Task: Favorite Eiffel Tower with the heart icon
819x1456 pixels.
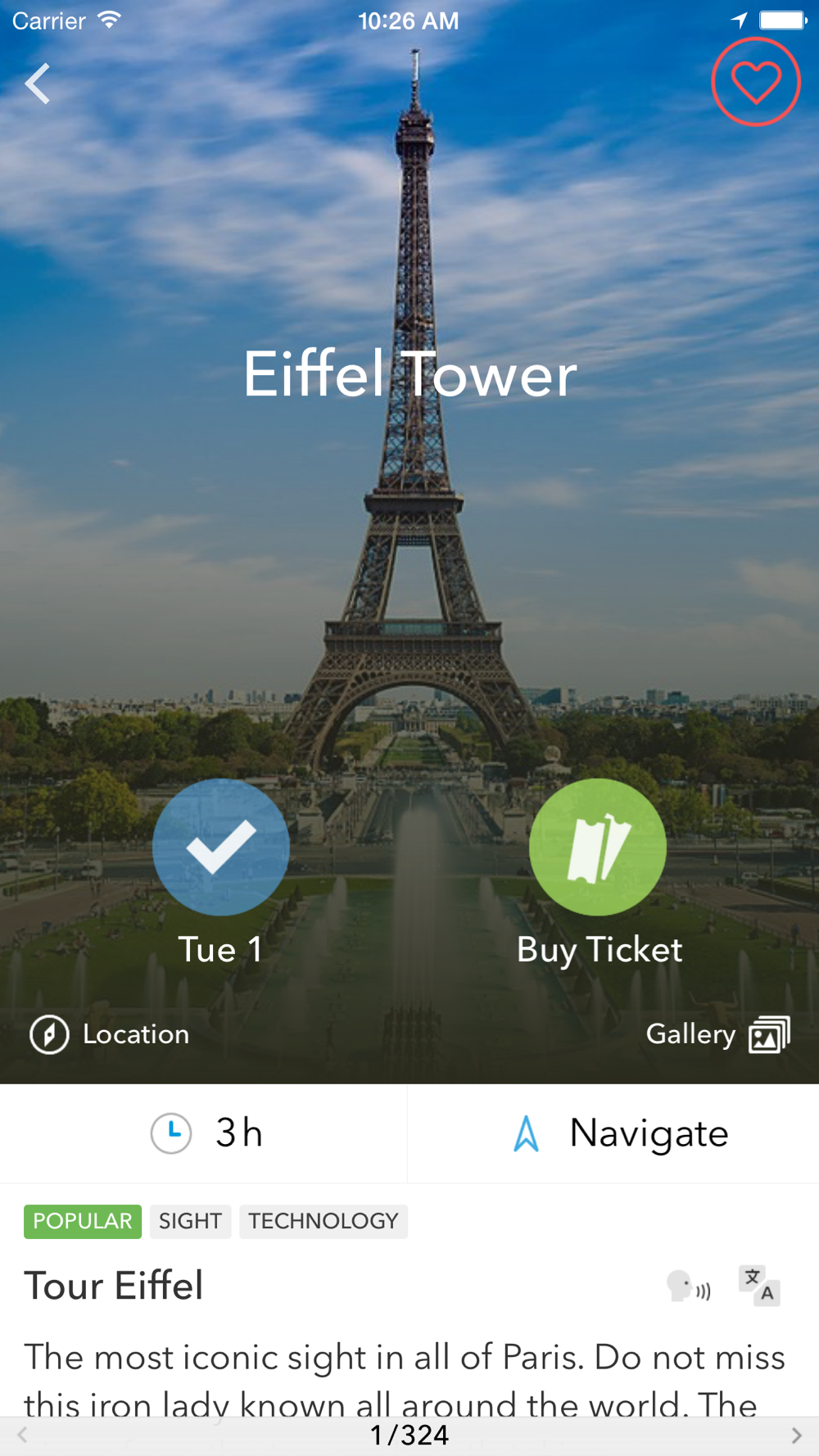Action: (755, 82)
